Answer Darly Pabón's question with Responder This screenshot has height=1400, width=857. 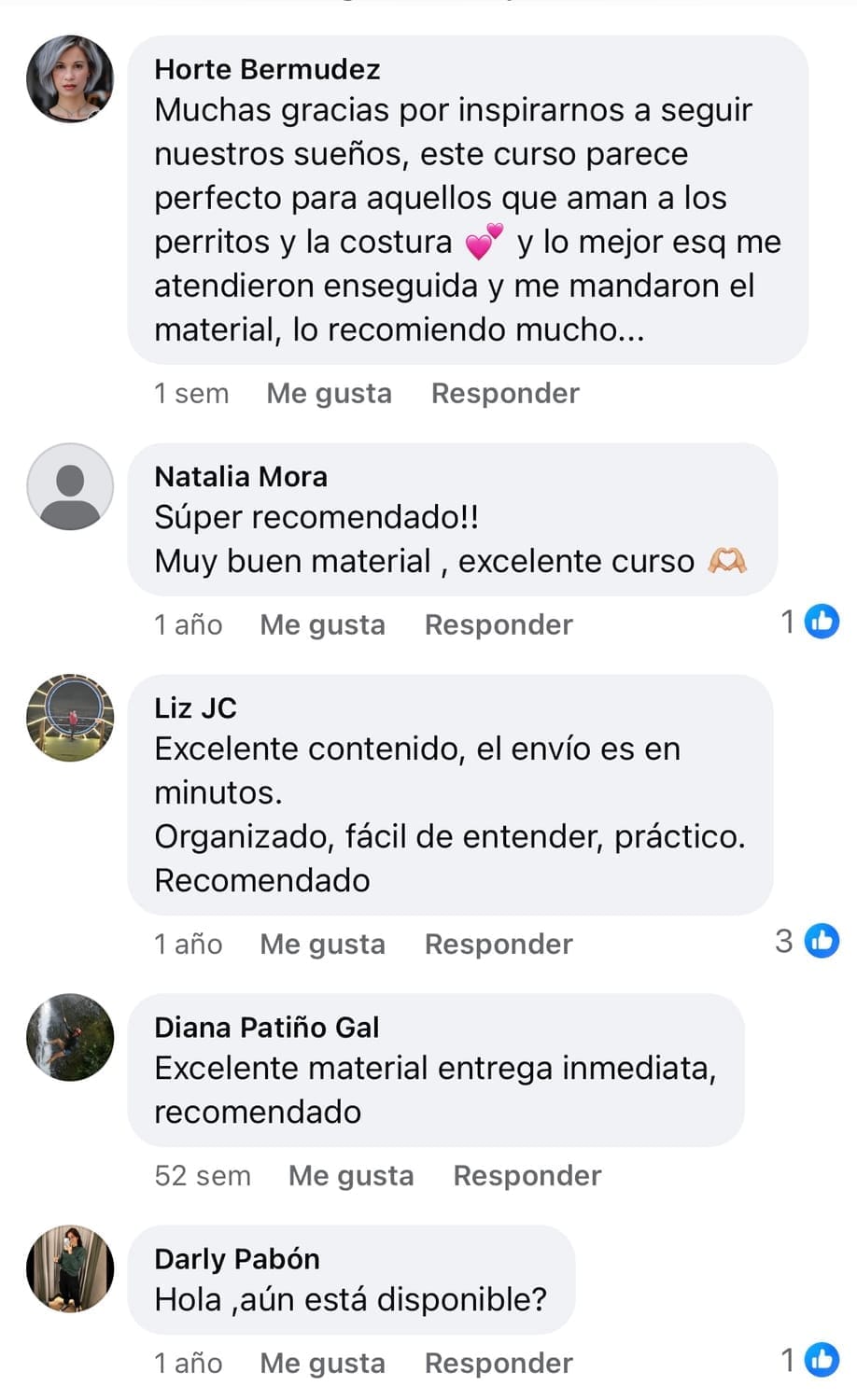pos(499,1363)
